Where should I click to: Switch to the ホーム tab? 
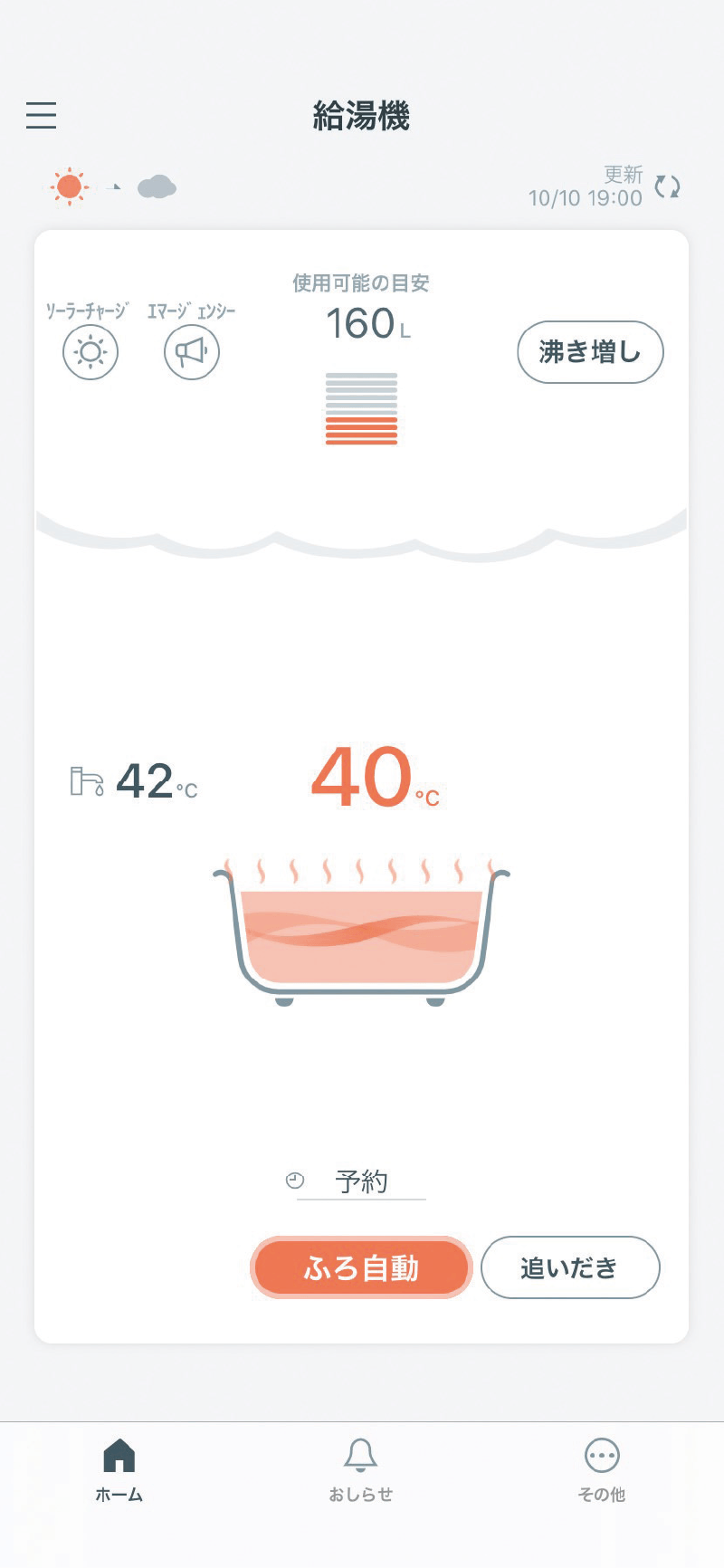pyautogui.click(x=119, y=1470)
